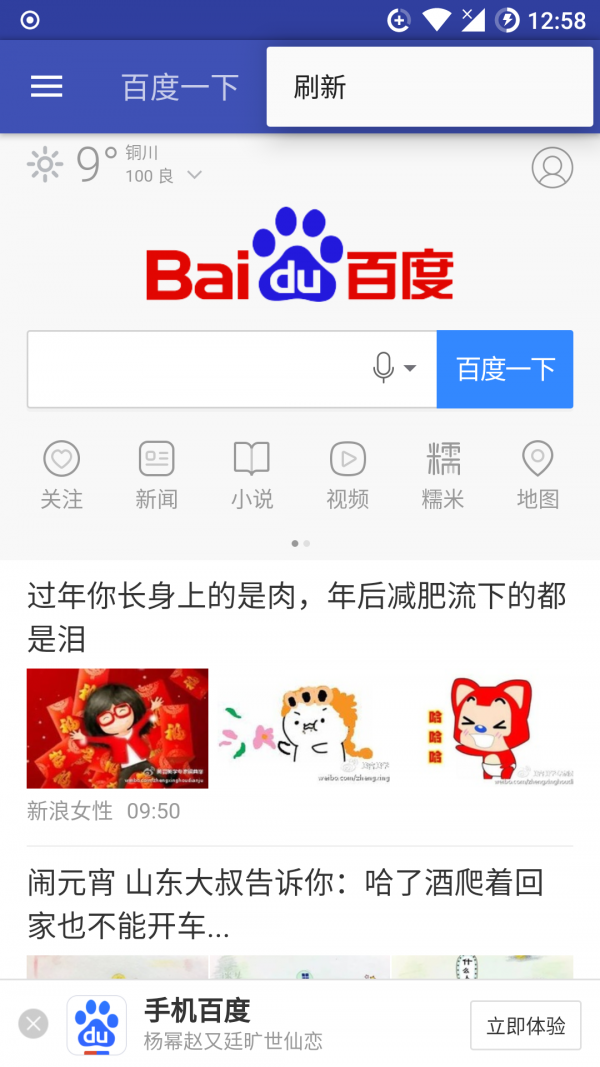Tap 立即体验 on the app banner
This screenshot has height=1067, width=600.
pos(526,1025)
